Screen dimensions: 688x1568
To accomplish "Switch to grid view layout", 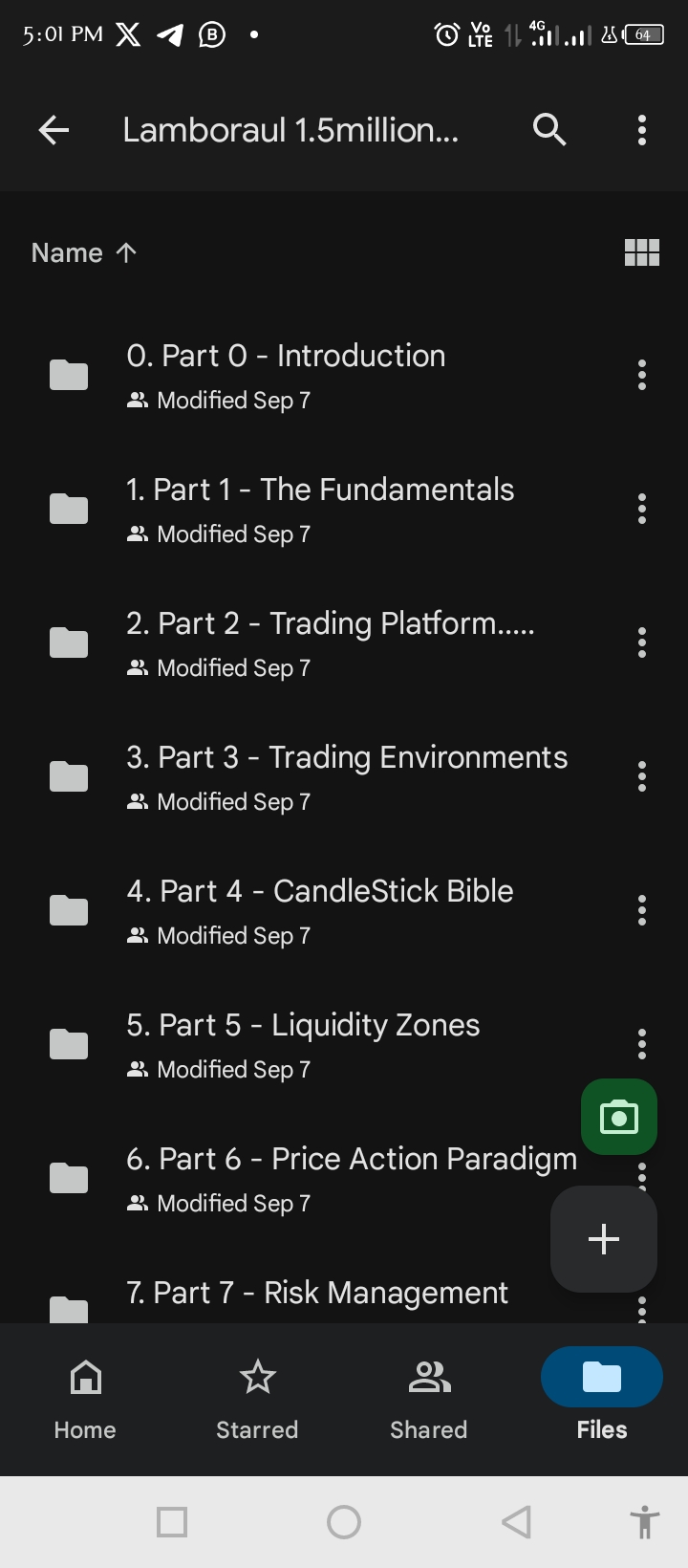I will pos(641,252).
